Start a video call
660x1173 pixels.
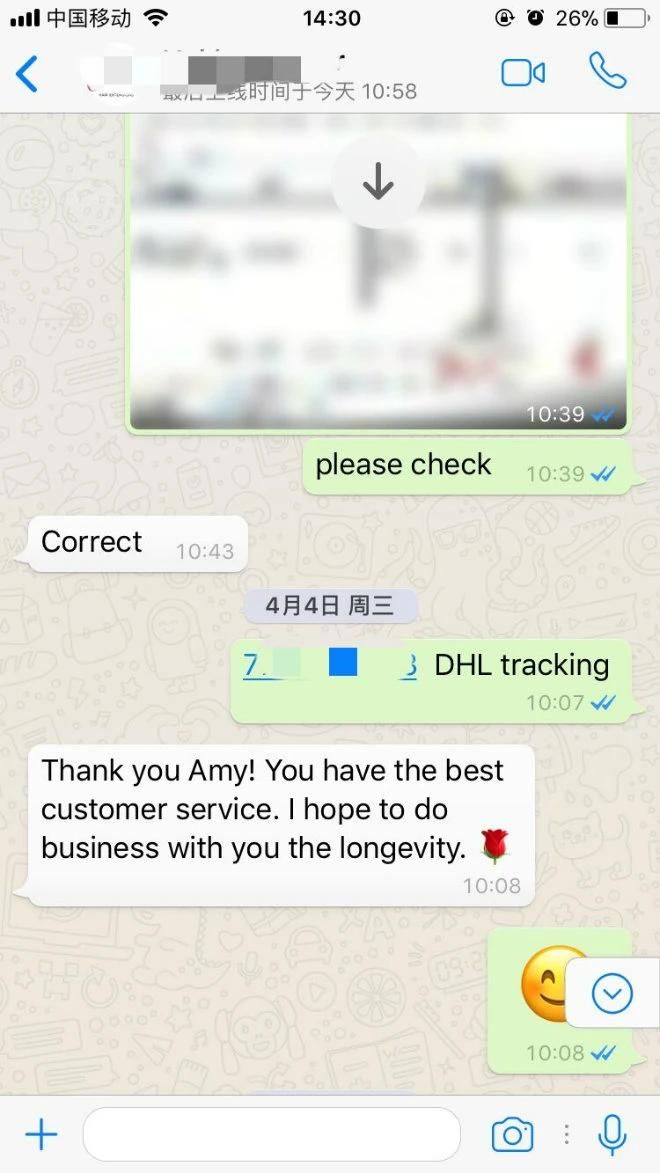522,72
